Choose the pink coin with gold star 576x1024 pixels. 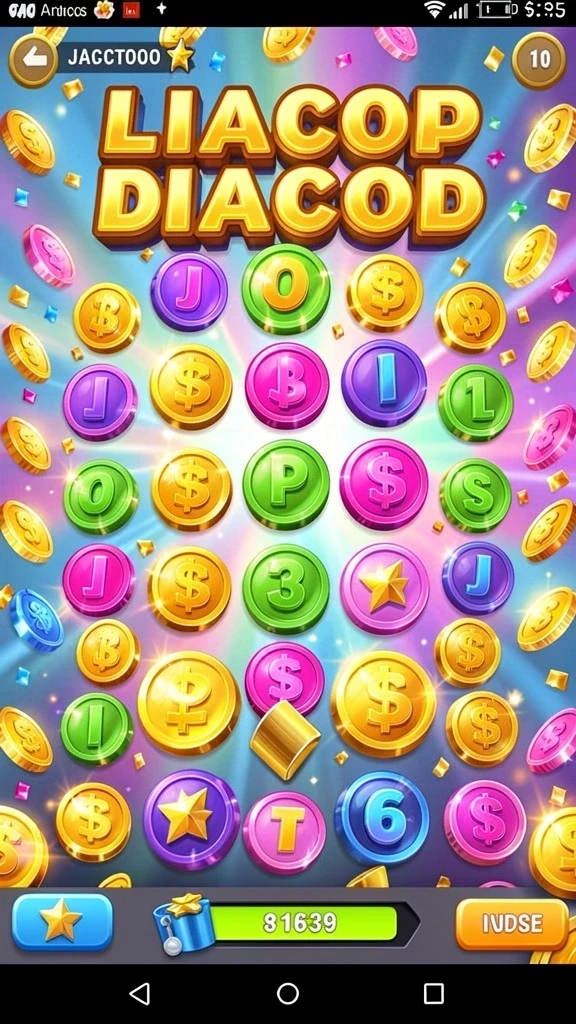[385, 580]
